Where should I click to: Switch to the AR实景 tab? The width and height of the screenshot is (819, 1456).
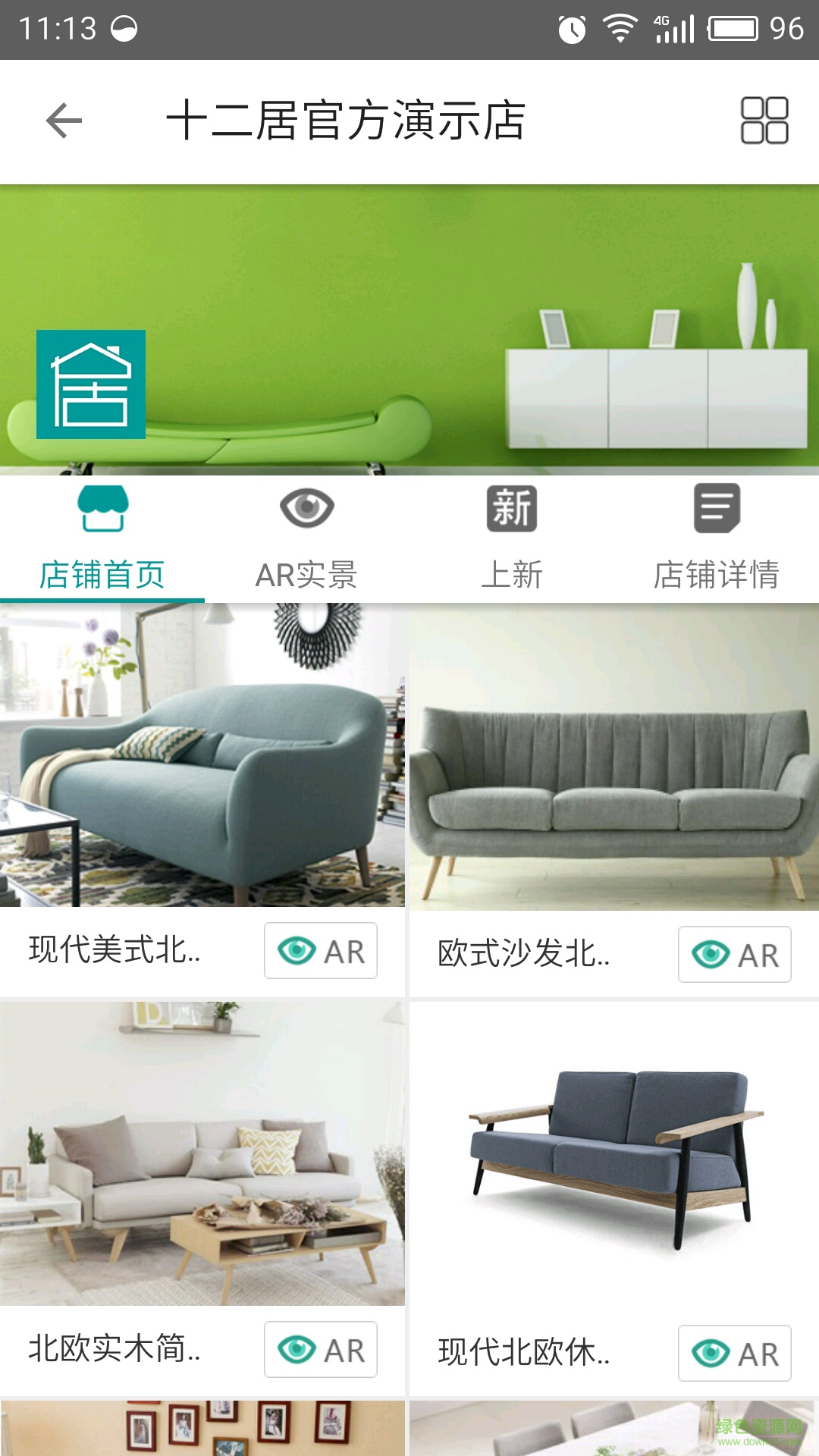coord(306,538)
